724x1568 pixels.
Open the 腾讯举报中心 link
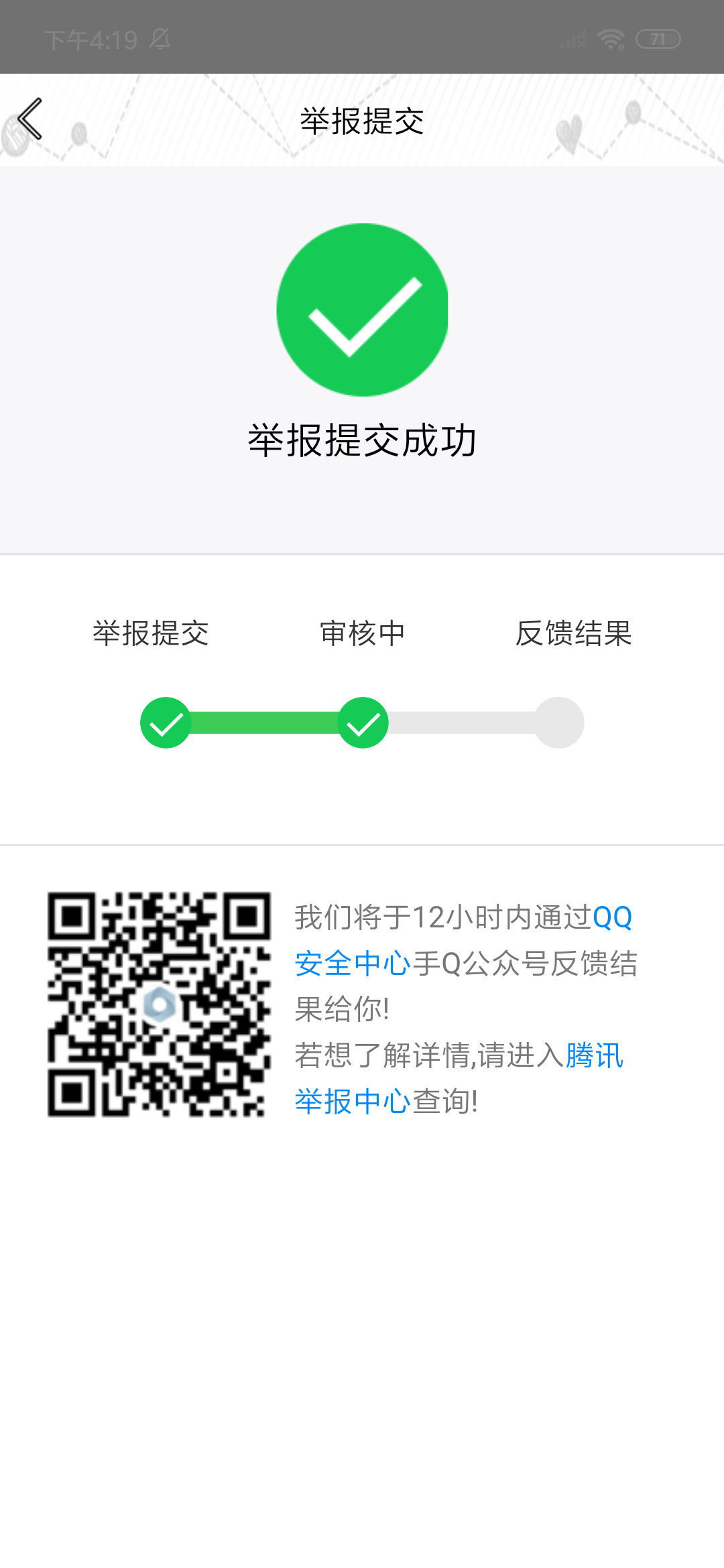point(353,1101)
